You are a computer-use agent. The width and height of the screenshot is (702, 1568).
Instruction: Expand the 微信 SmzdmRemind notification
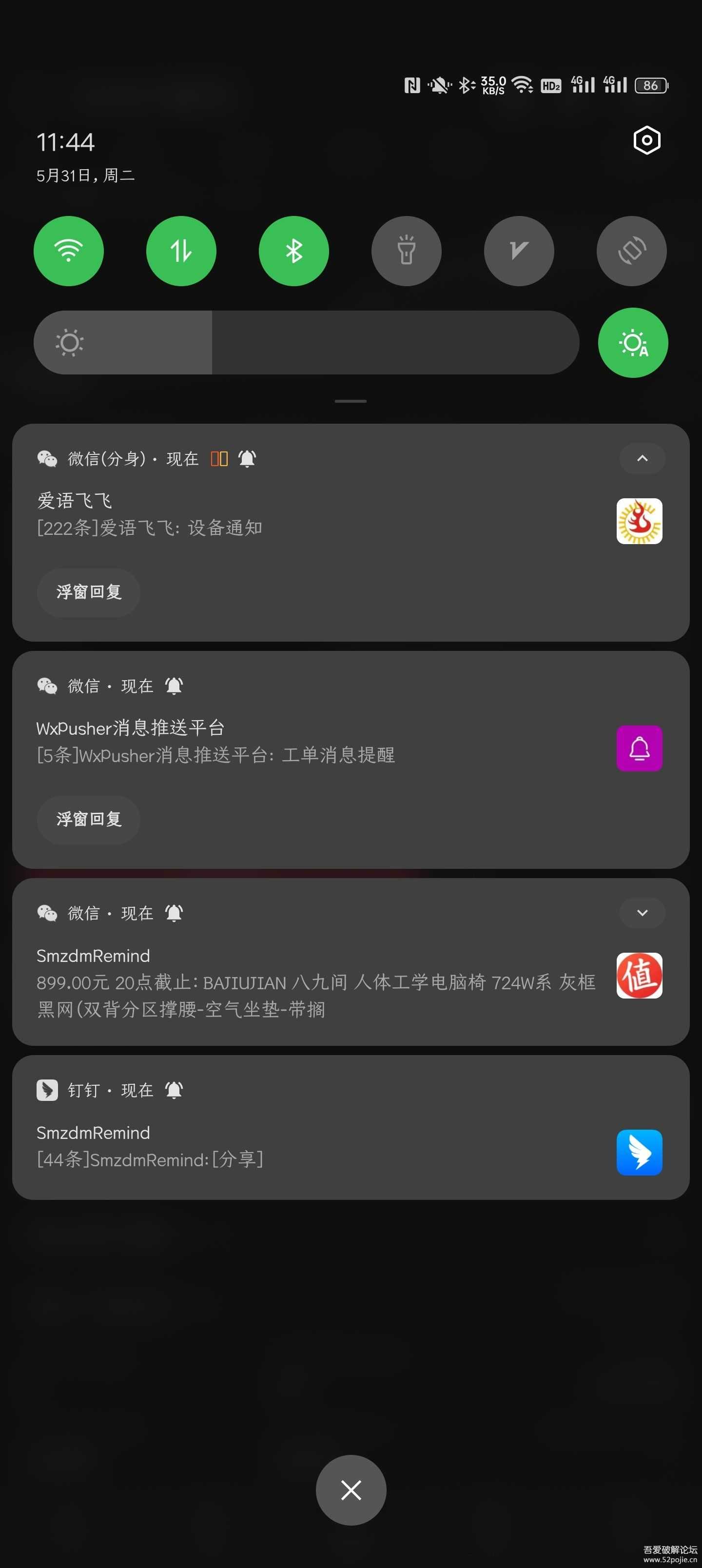coord(642,912)
